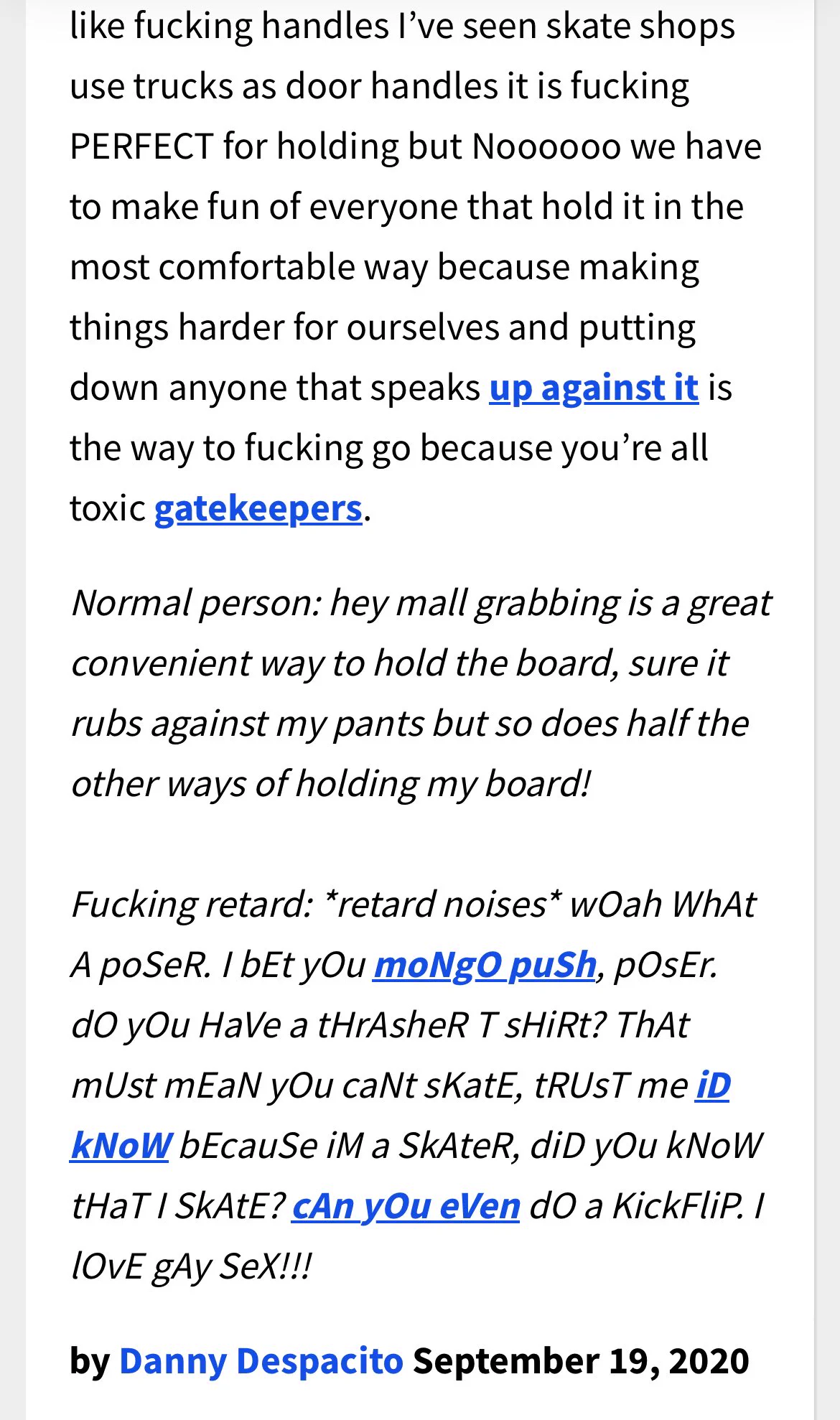Follow the 'gatekeepers' hyperlink
Image resolution: width=840 pixels, height=1420 pixels.
point(258,509)
